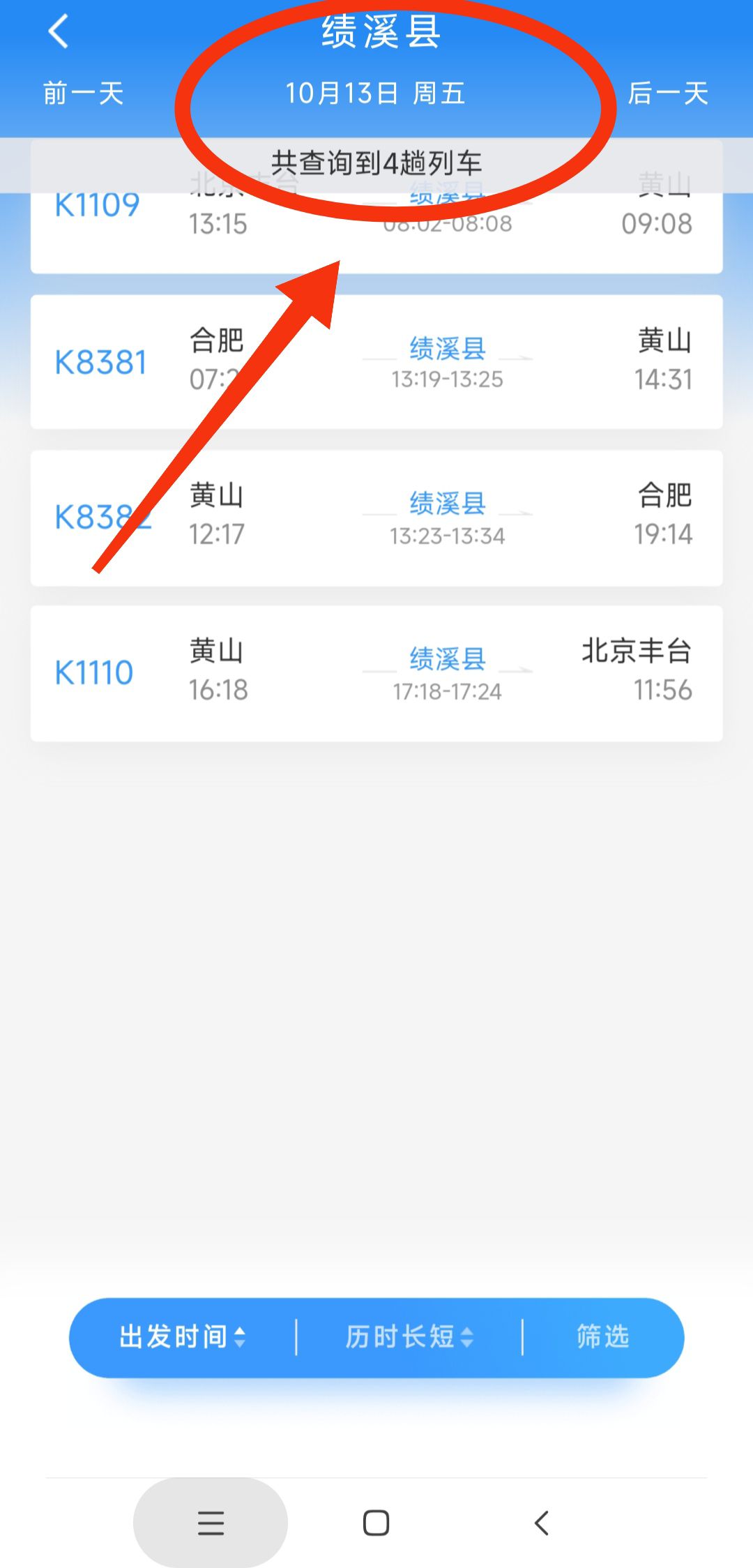This screenshot has width=753, height=1568.
Task: Switch to the next day (后一天)
Action: pos(667,93)
